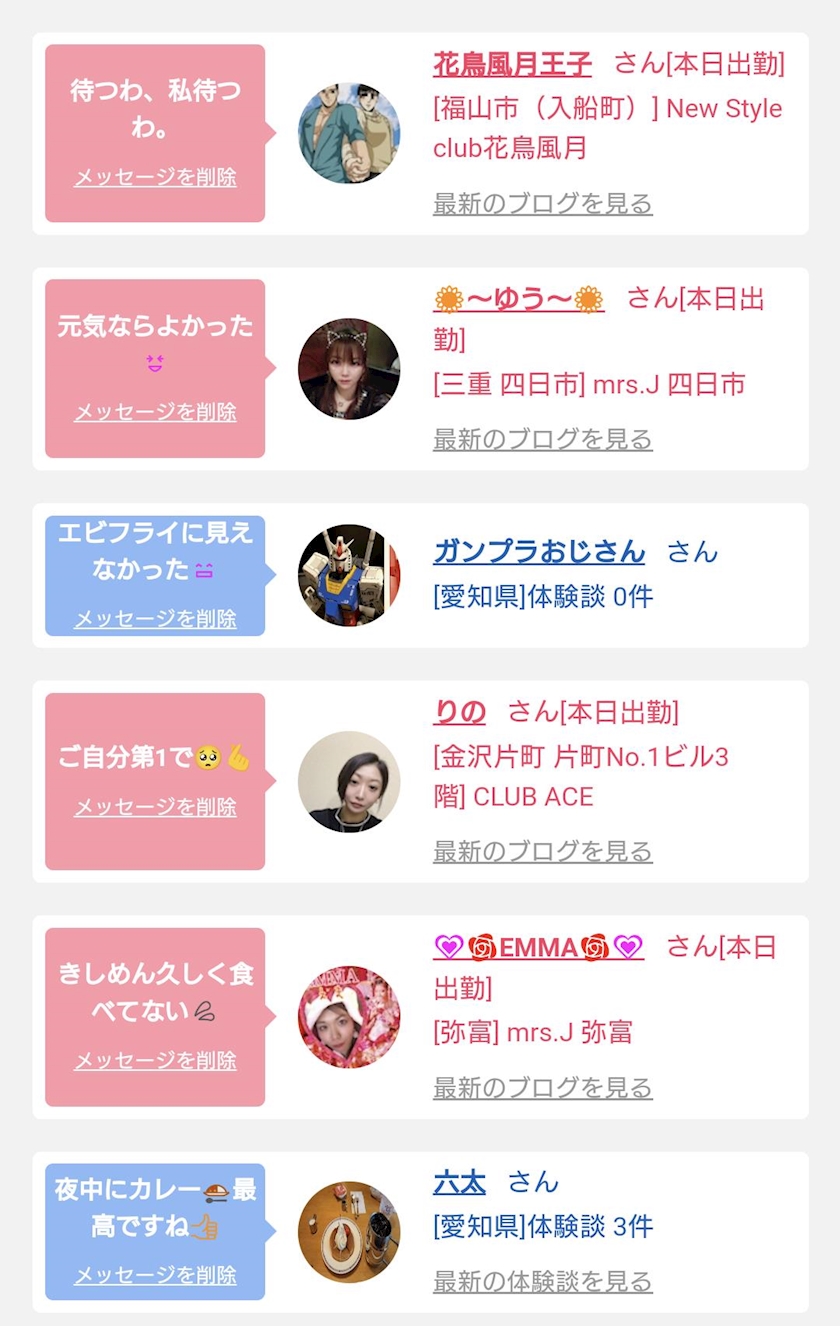Open ～ゆう～'s profile link
The height and width of the screenshot is (1326, 840).
coord(519,299)
